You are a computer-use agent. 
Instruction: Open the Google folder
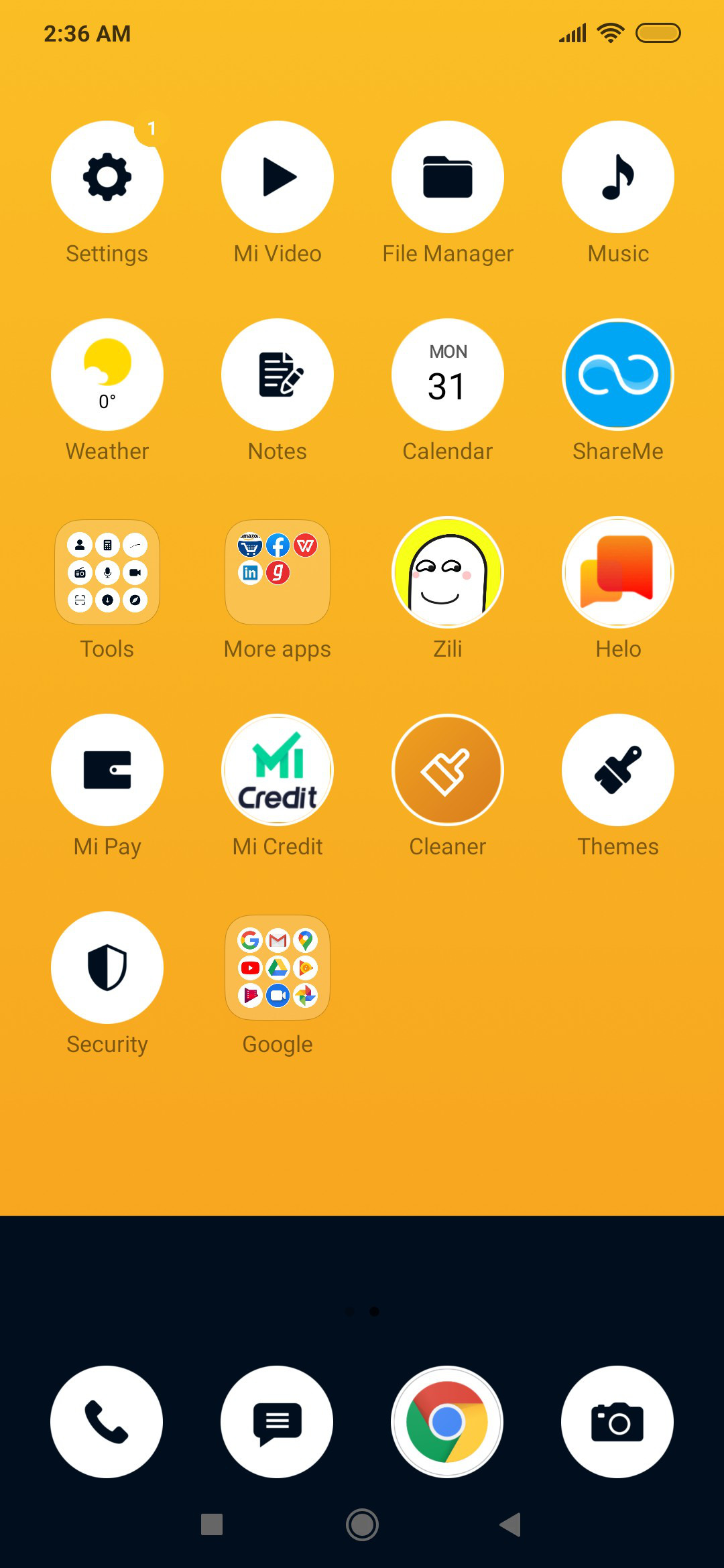(278, 968)
